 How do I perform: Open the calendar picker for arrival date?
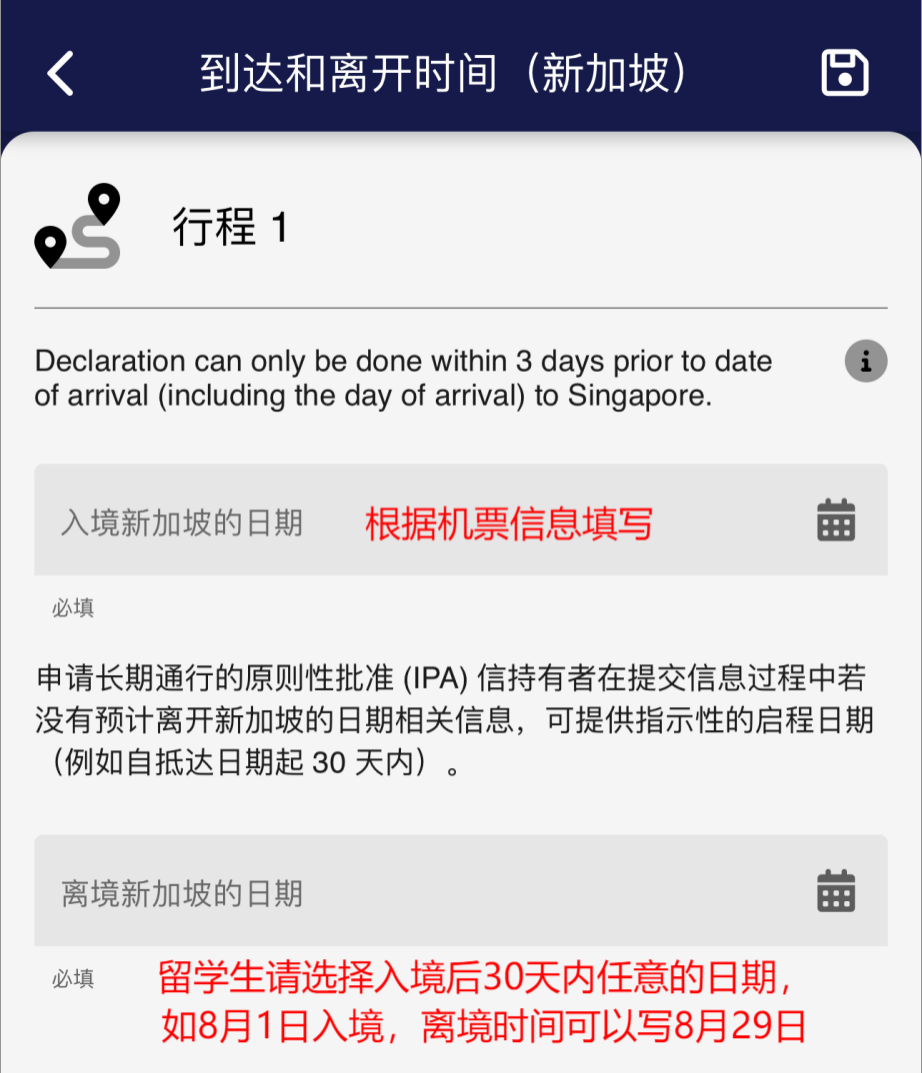[x=838, y=519]
